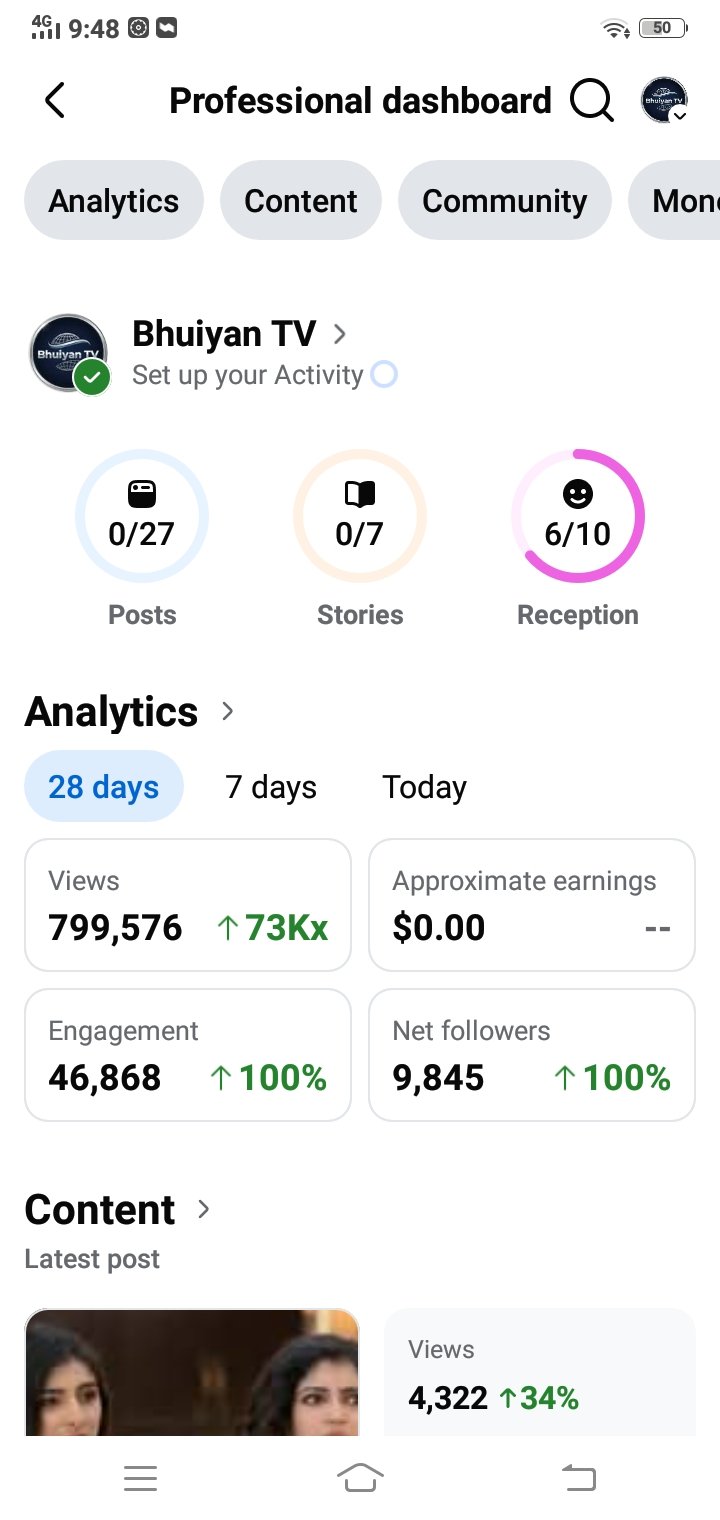The height and width of the screenshot is (1520, 720).
Task: Open the Engagement card
Action: click(x=188, y=1055)
